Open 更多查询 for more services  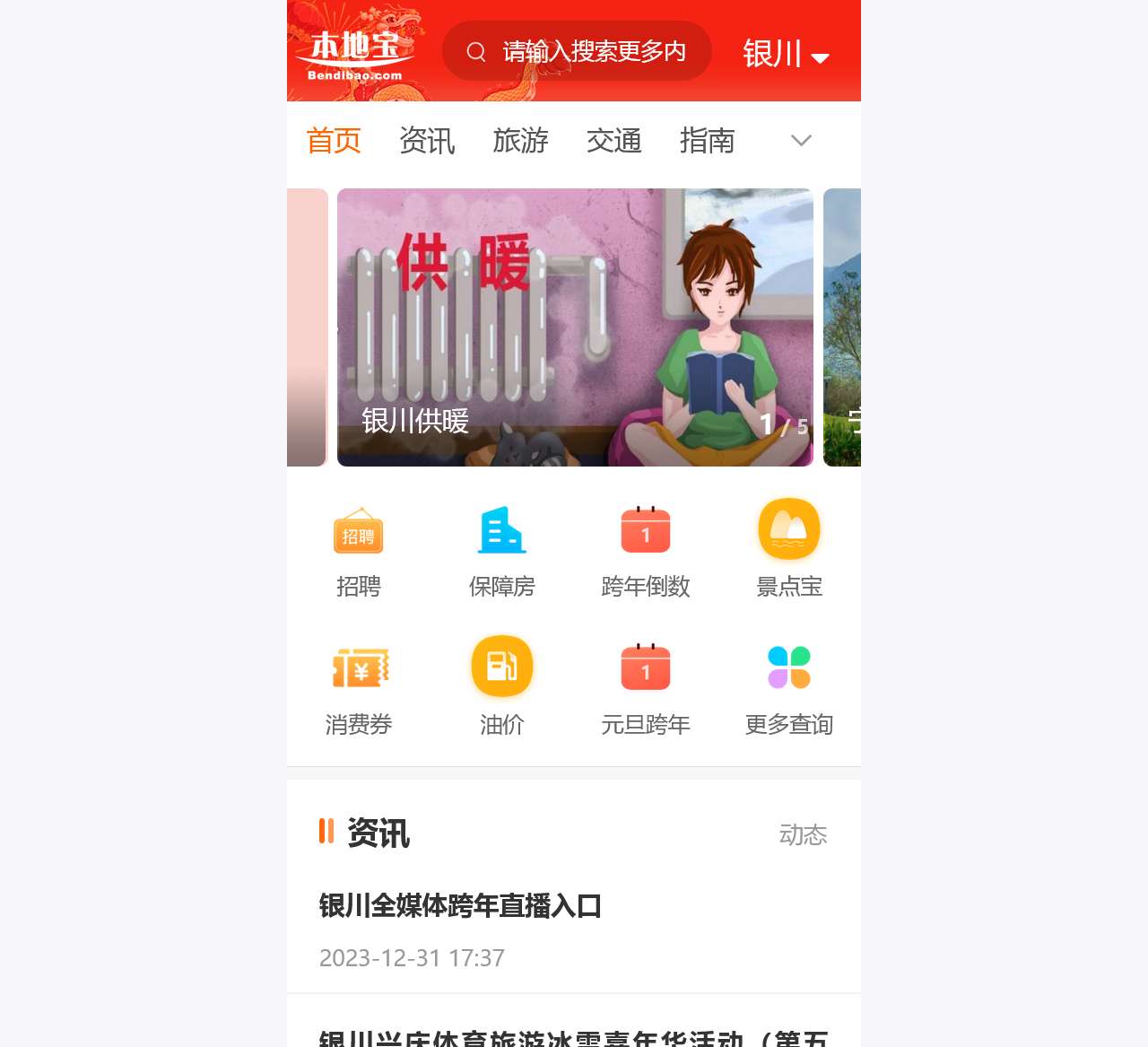pos(789,686)
